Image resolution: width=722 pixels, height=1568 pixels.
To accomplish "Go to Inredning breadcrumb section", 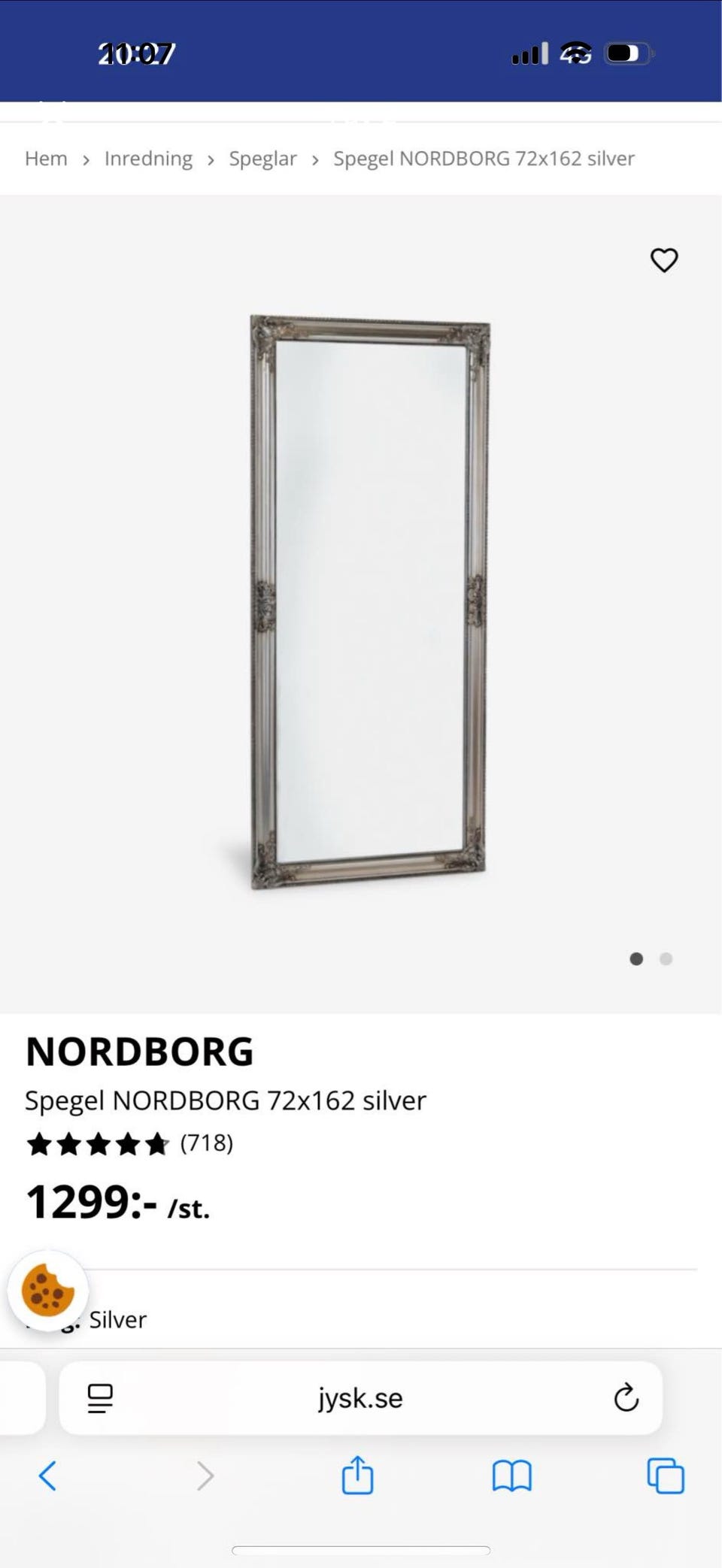I will tap(148, 159).
